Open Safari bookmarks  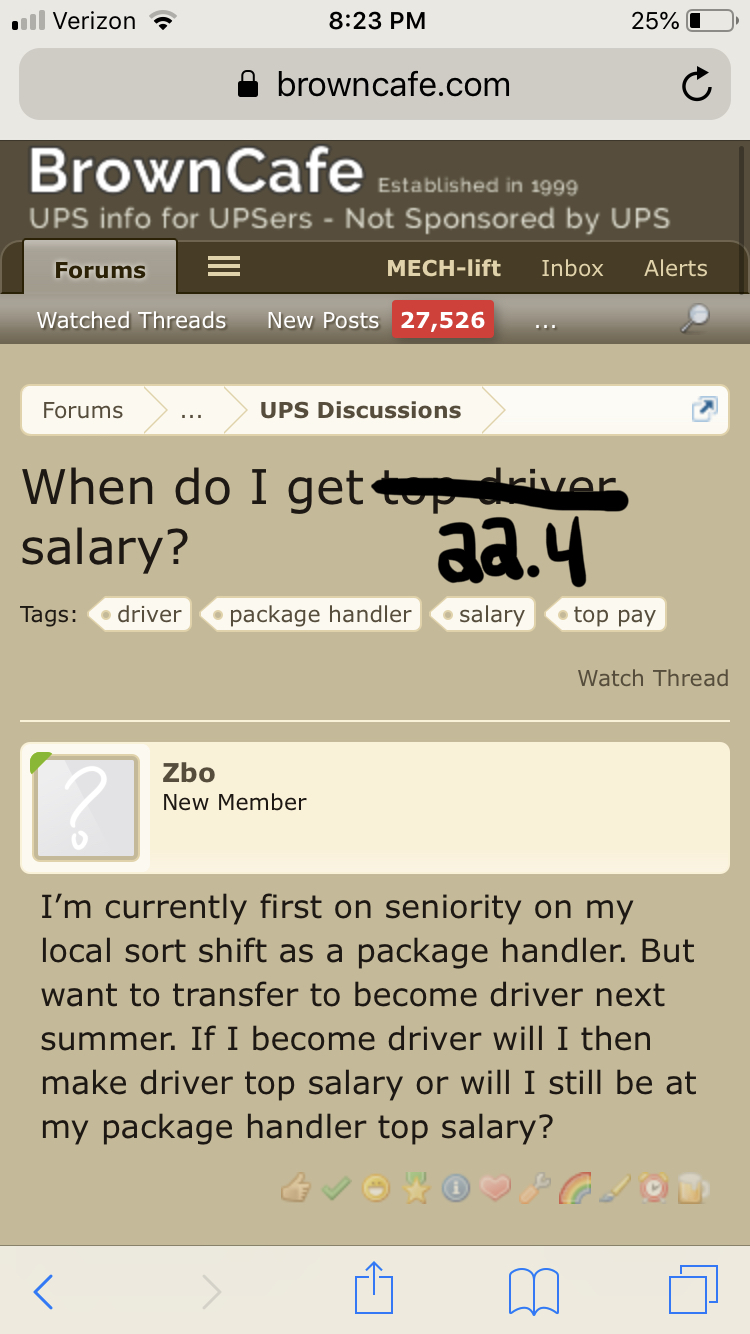(533, 1290)
